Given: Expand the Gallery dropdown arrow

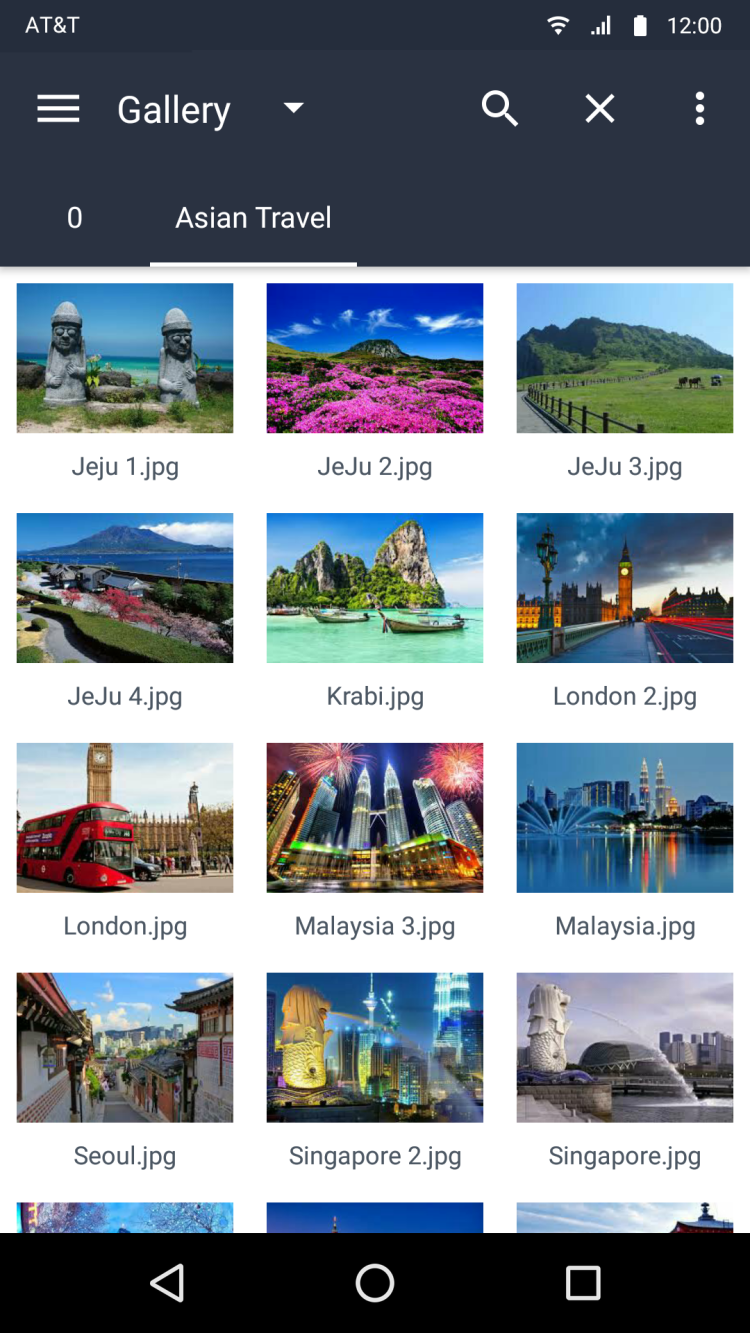Looking at the screenshot, I should tap(293, 108).
